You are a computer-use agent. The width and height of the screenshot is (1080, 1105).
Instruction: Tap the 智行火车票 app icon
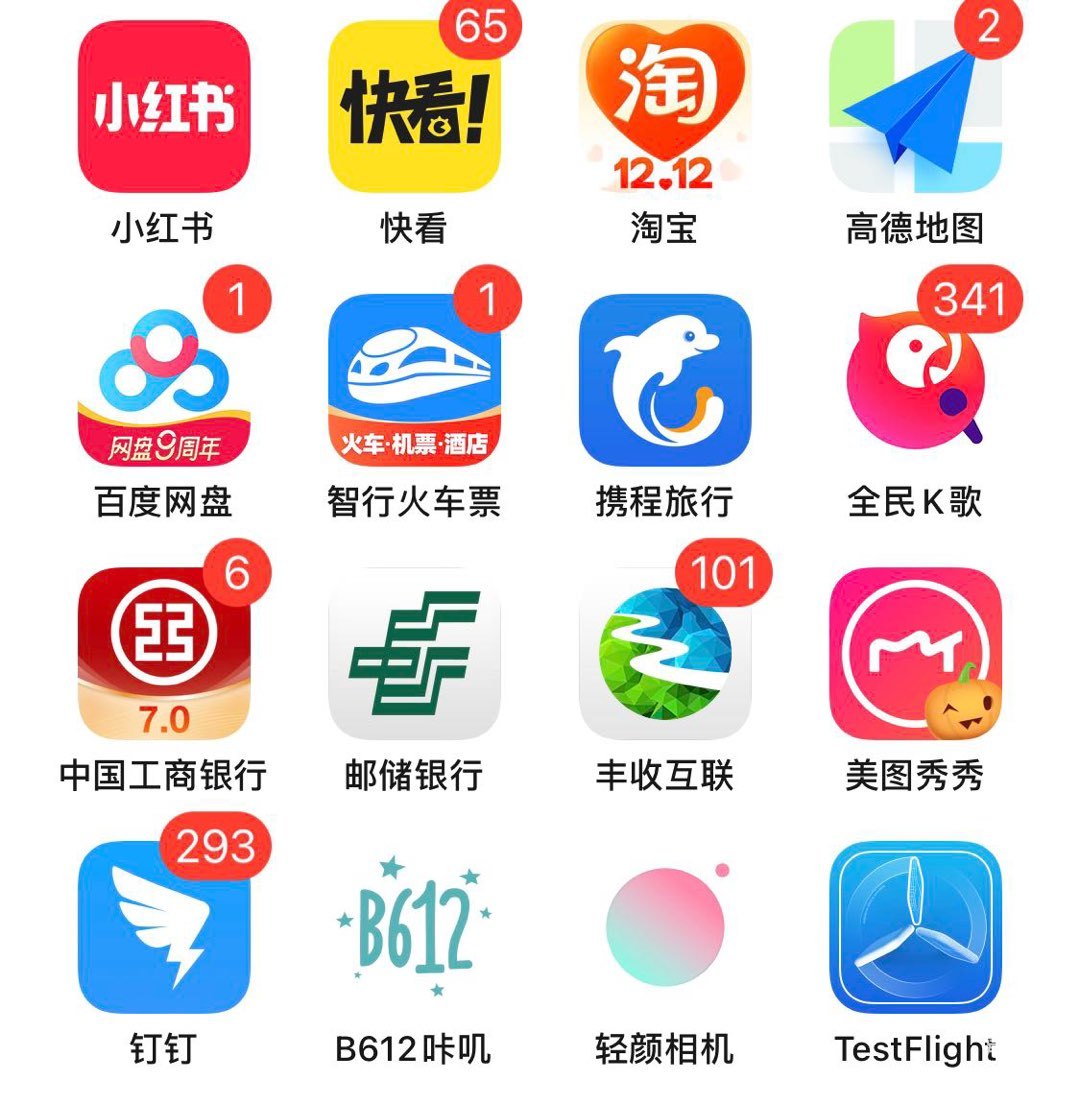click(414, 380)
